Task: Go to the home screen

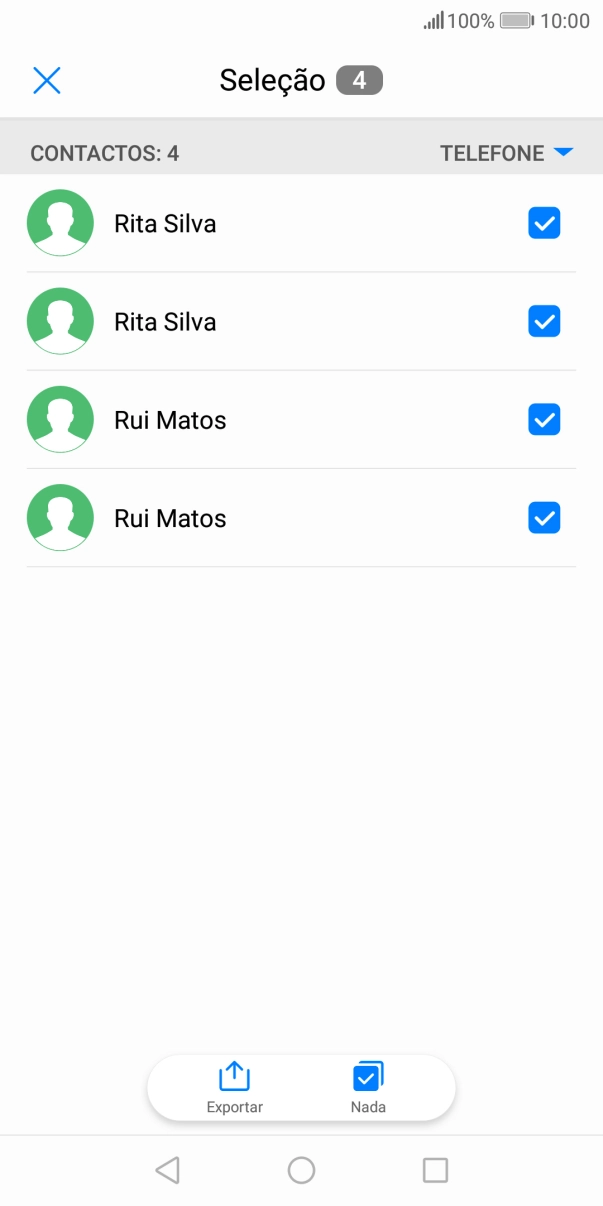Action: click(x=301, y=1170)
